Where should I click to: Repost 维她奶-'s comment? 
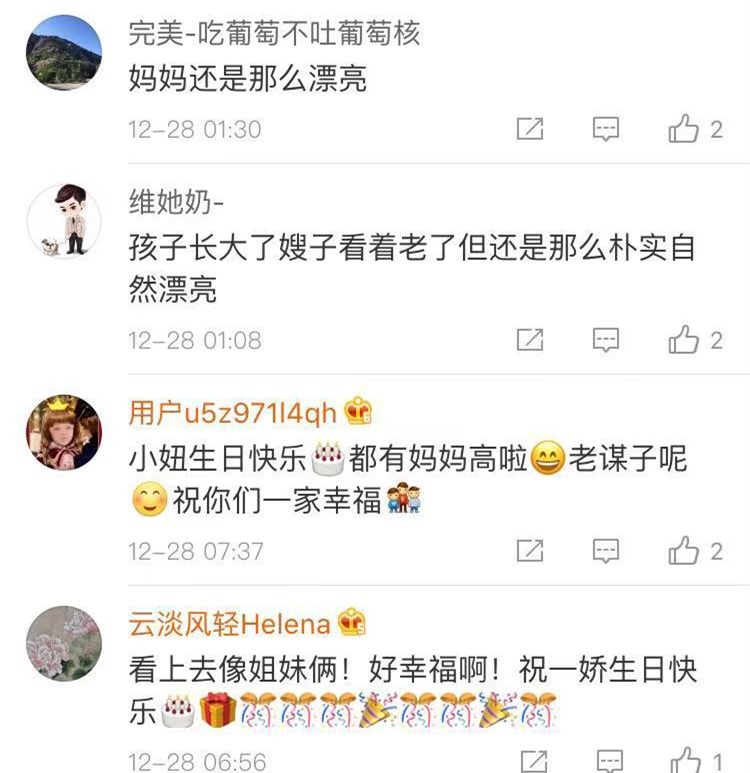coord(530,340)
